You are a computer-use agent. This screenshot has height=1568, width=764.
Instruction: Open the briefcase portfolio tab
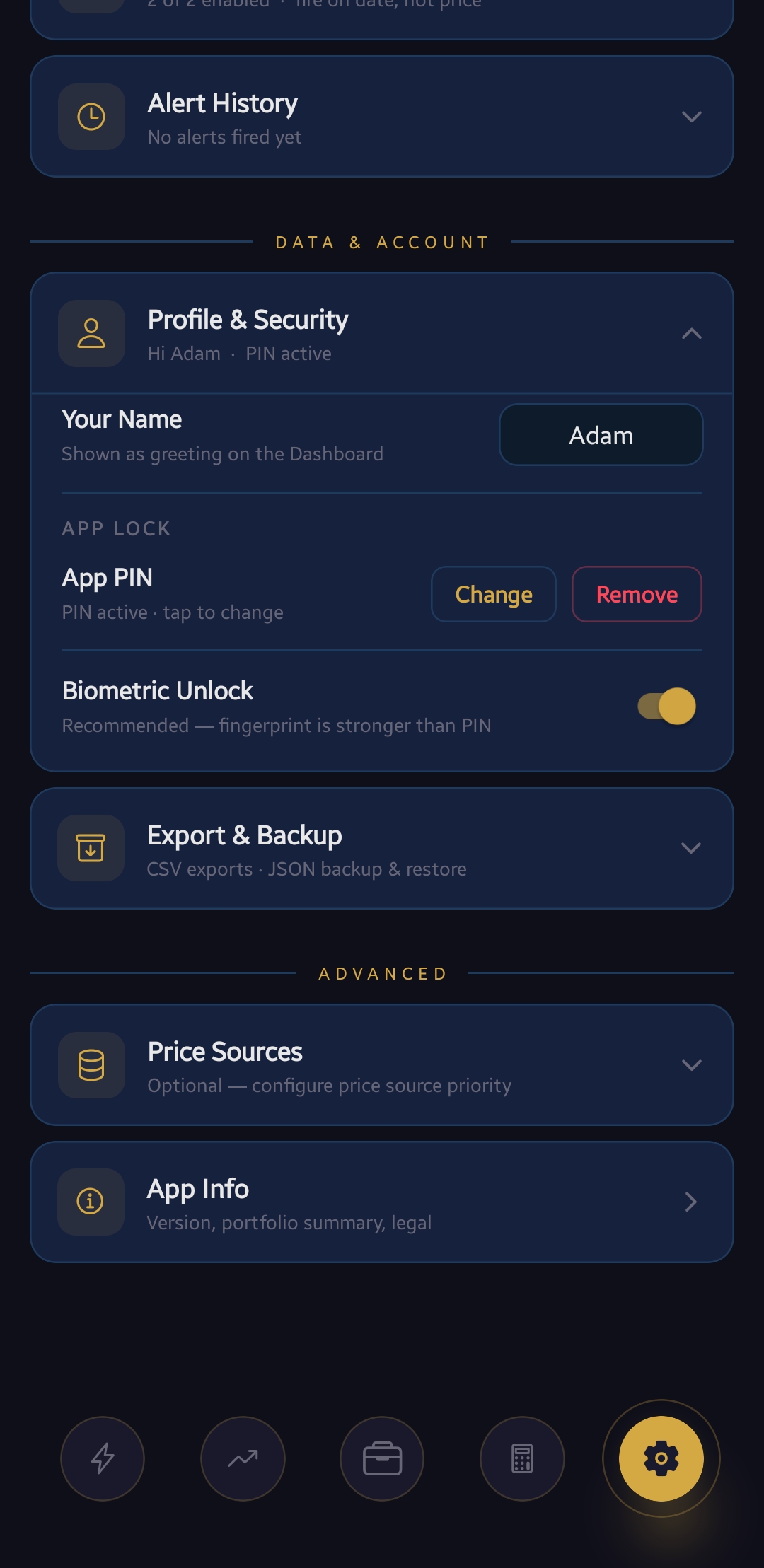382,1458
